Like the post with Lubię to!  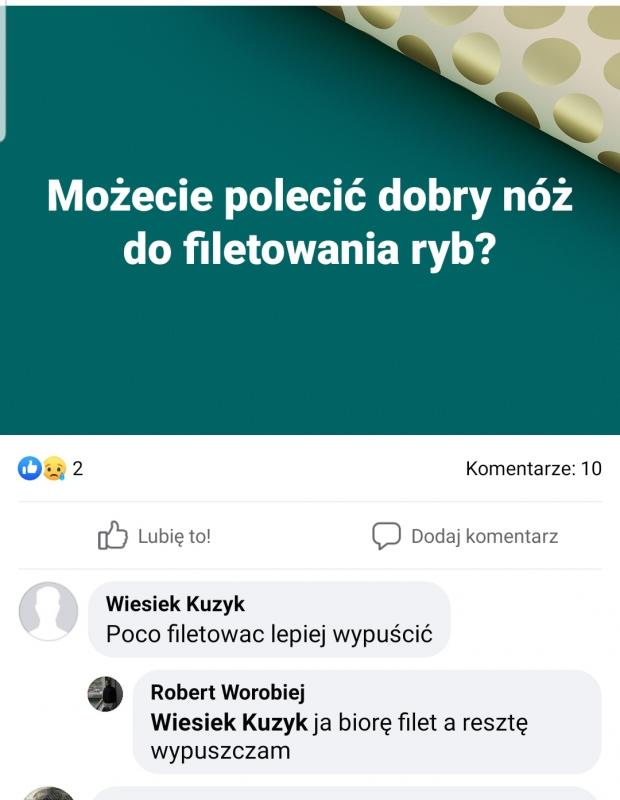pos(155,536)
